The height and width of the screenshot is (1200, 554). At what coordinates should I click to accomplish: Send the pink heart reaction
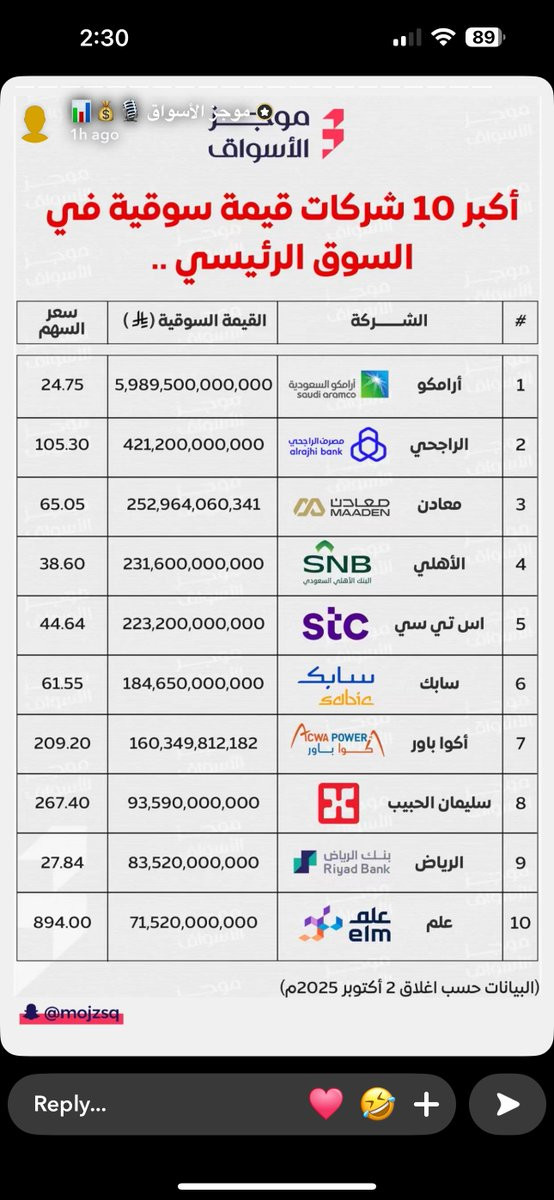326,1104
